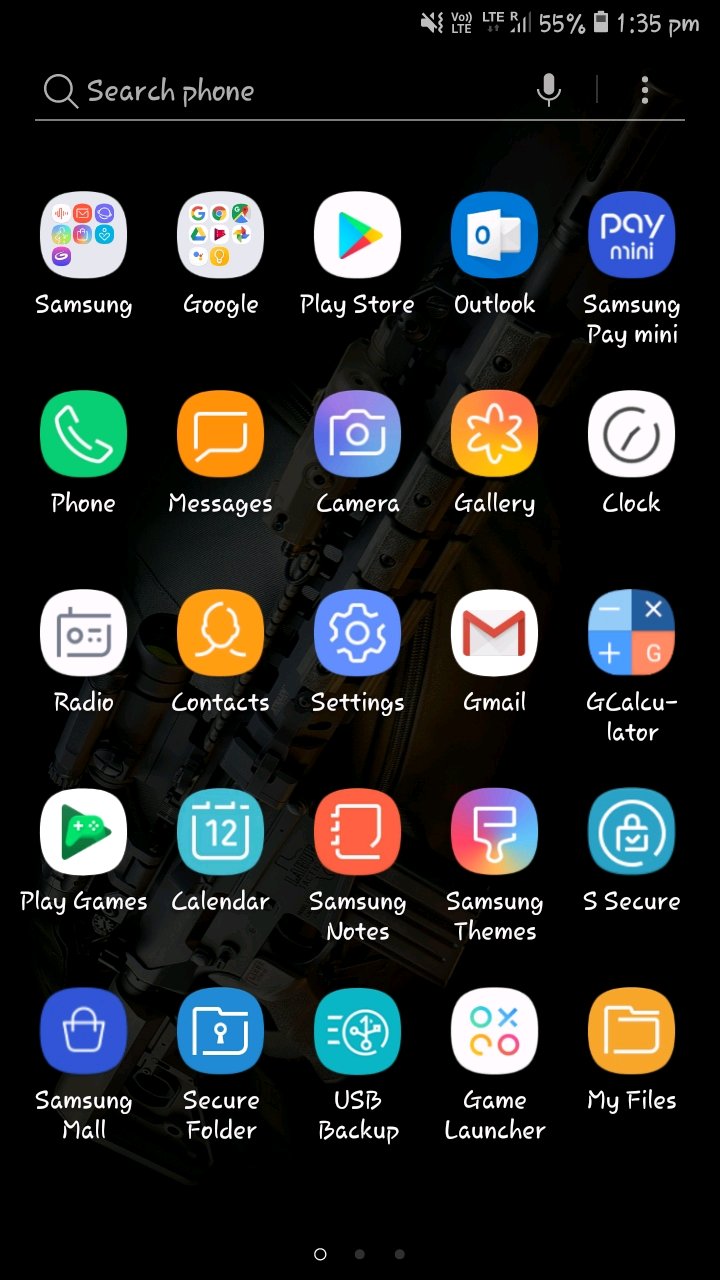The image size is (720, 1280).
Task: Open the S Secure app
Action: 631,830
